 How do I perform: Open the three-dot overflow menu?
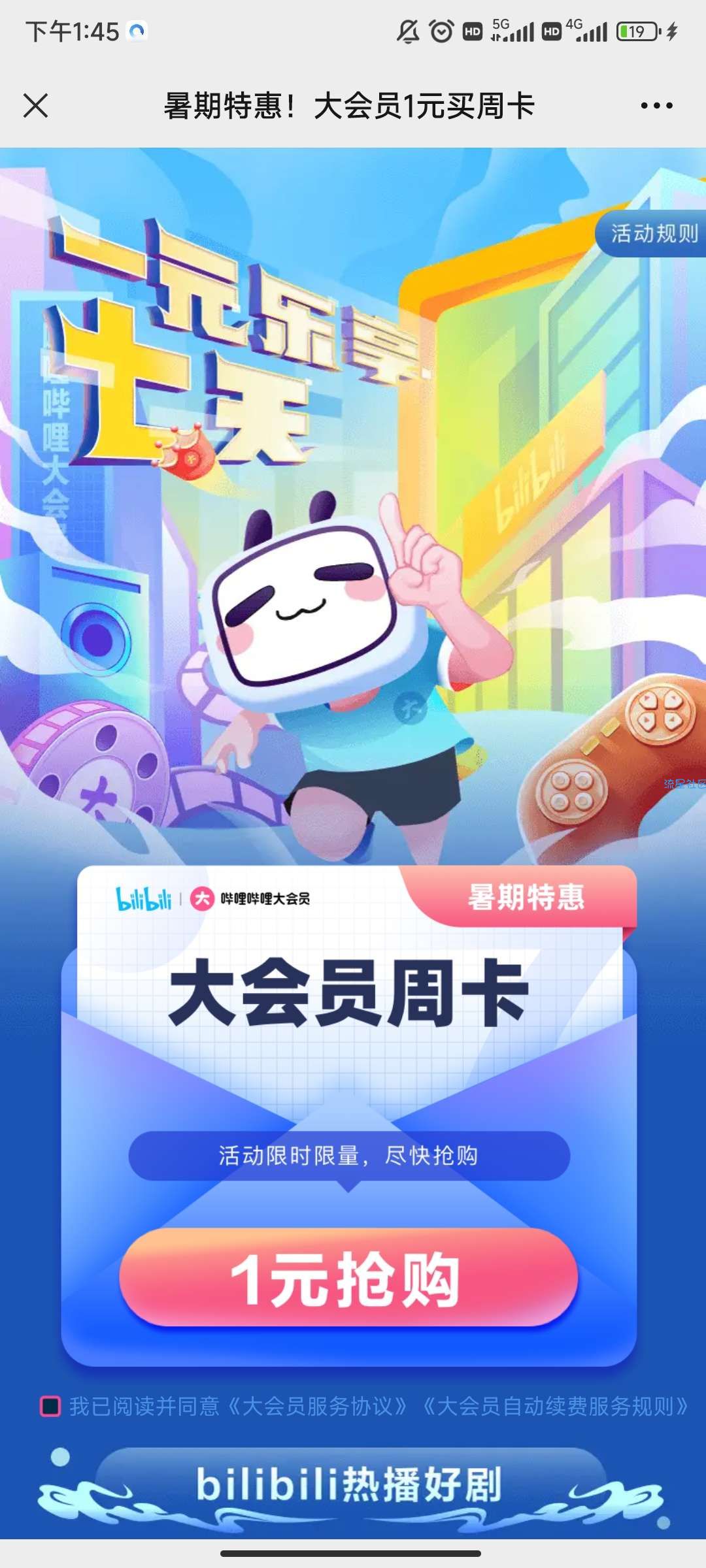[656, 106]
